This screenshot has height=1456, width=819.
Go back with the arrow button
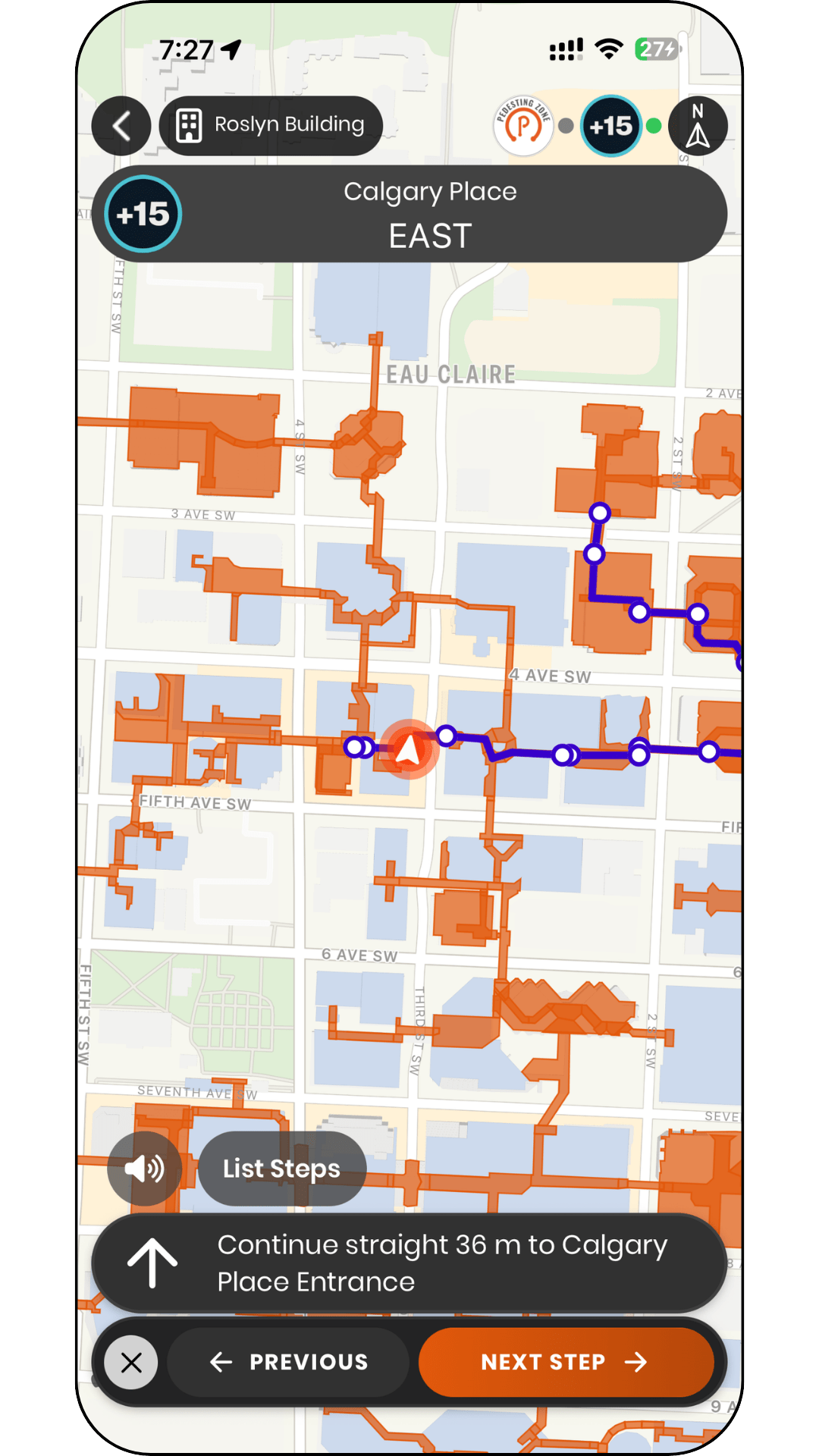coord(121,126)
